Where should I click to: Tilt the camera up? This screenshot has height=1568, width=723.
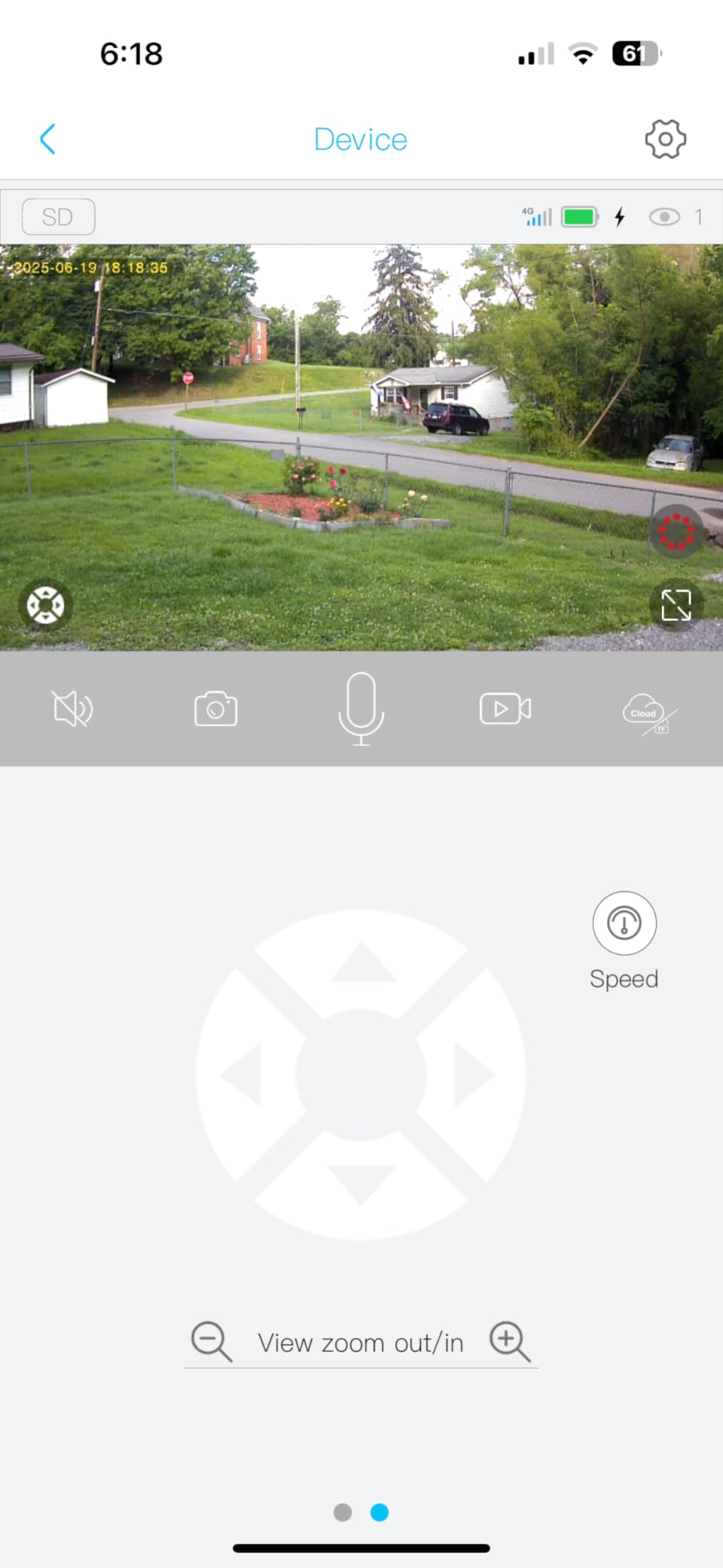(x=362, y=964)
